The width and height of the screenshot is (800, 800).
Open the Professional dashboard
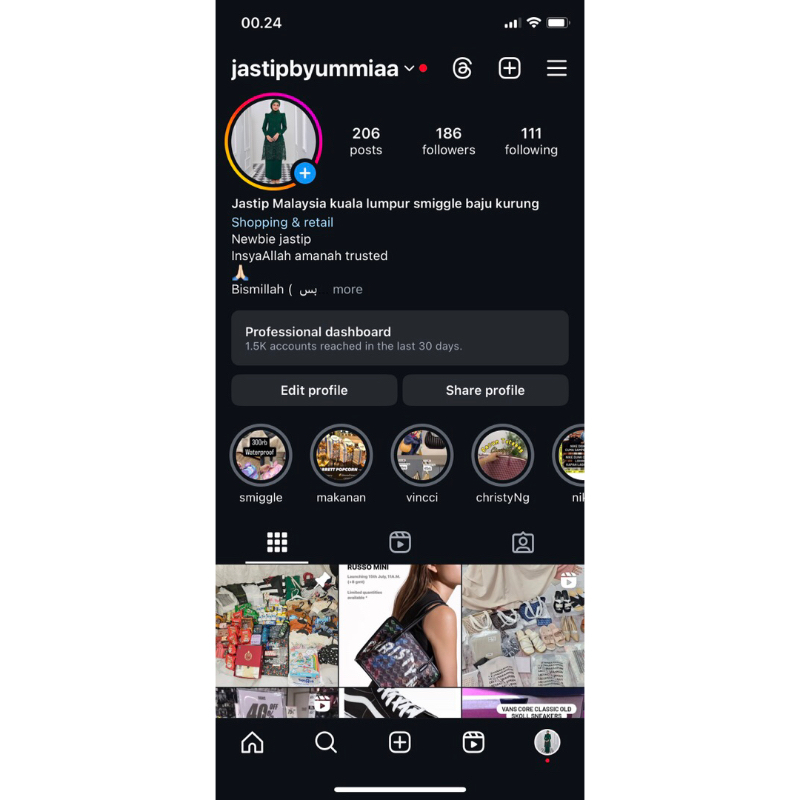tap(400, 338)
